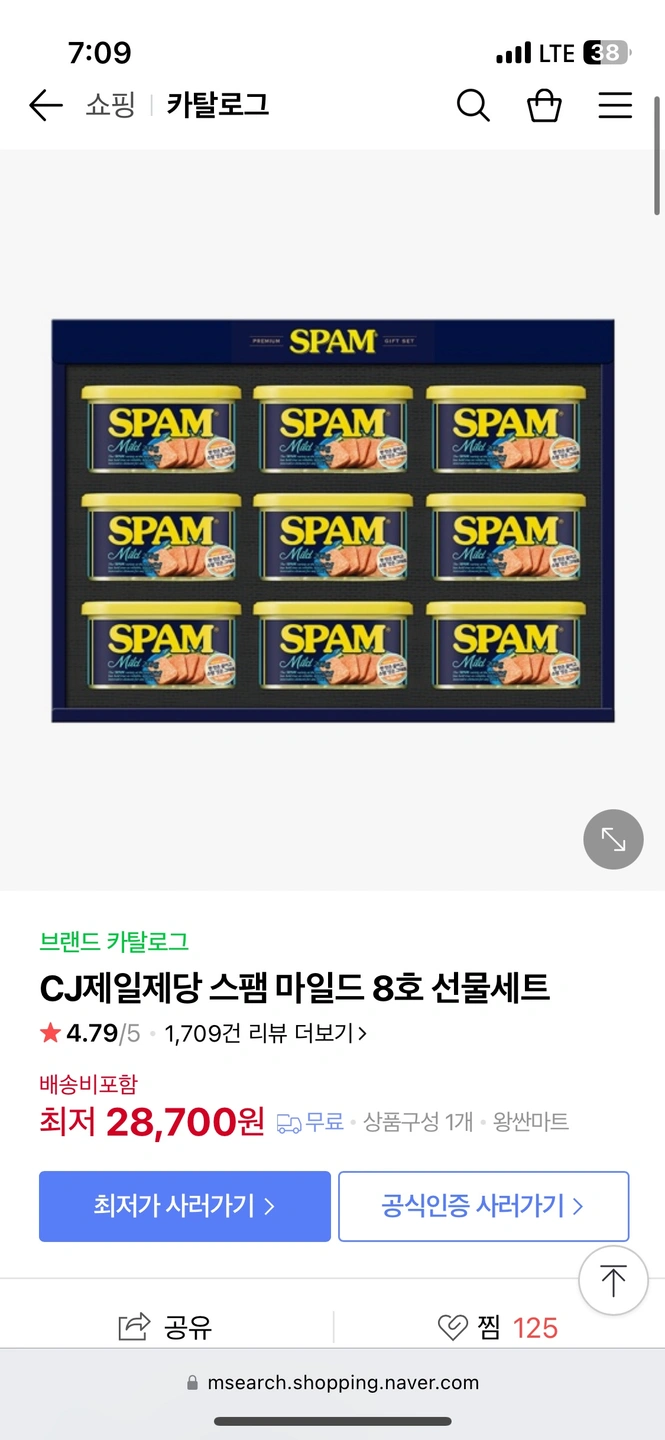Share this product via 공유
The height and width of the screenshot is (1440, 665).
click(166, 1327)
